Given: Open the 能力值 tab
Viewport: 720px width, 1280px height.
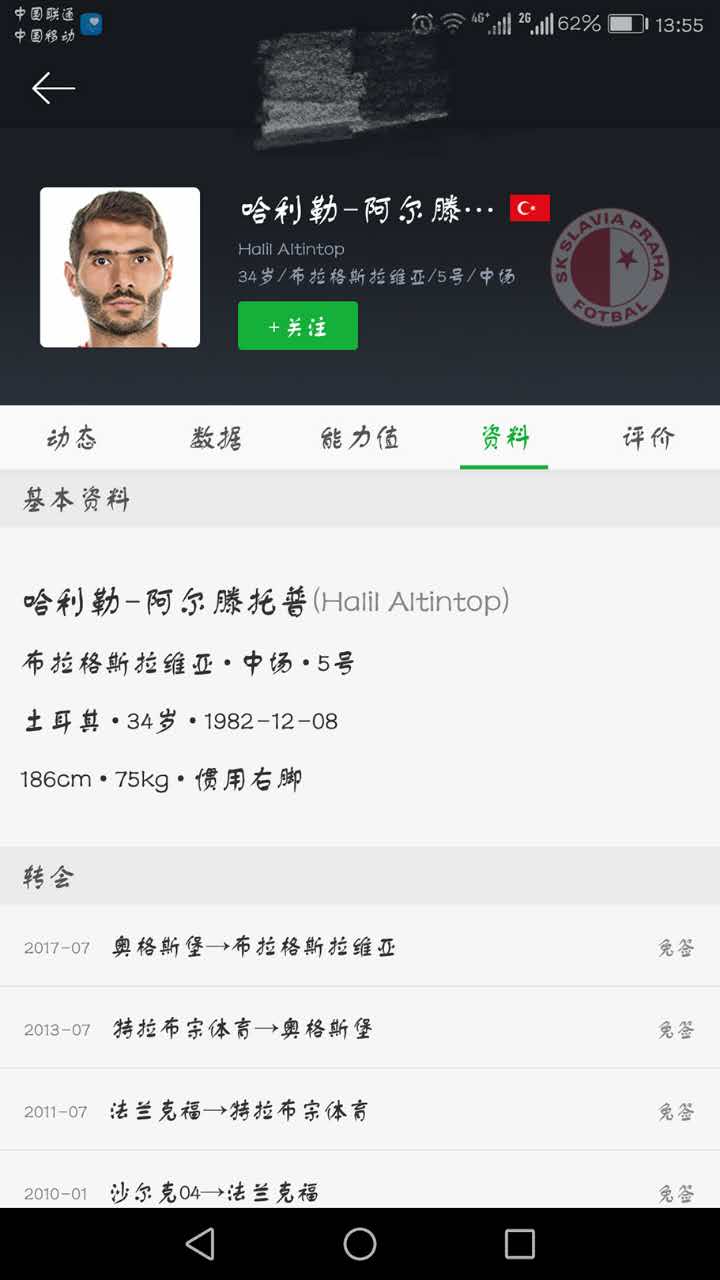Looking at the screenshot, I should tap(358, 437).
